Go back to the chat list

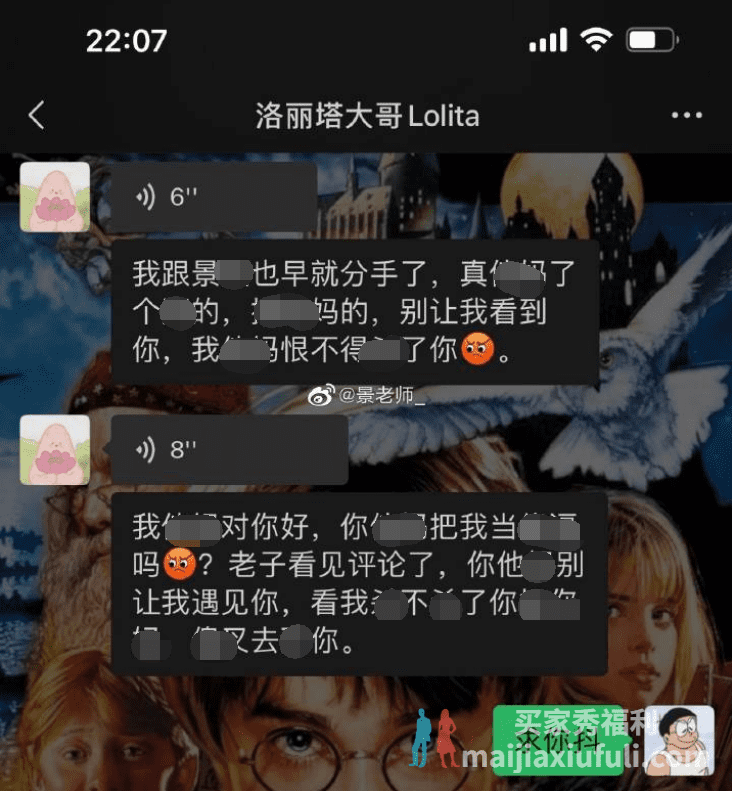tap(37, 116)
